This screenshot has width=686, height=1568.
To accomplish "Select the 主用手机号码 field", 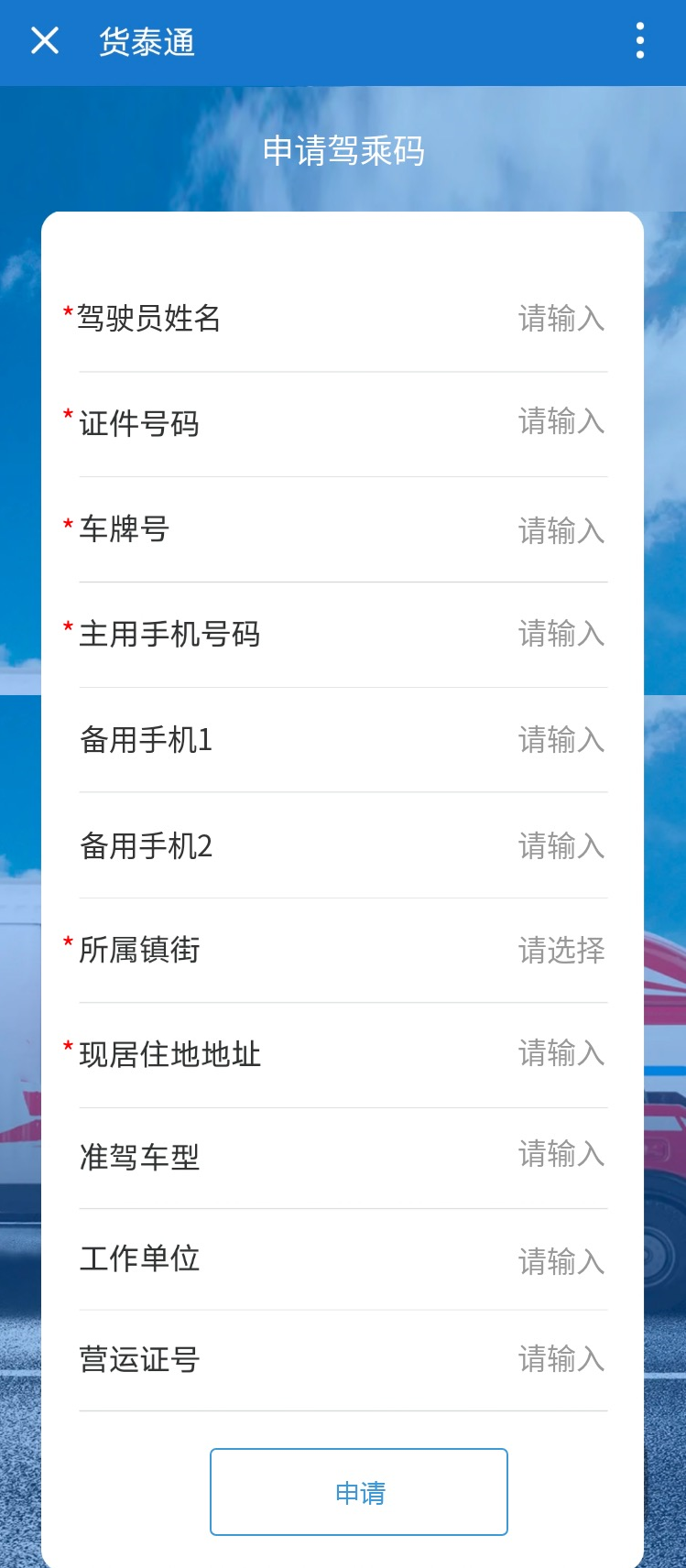I will coord(559,634).
